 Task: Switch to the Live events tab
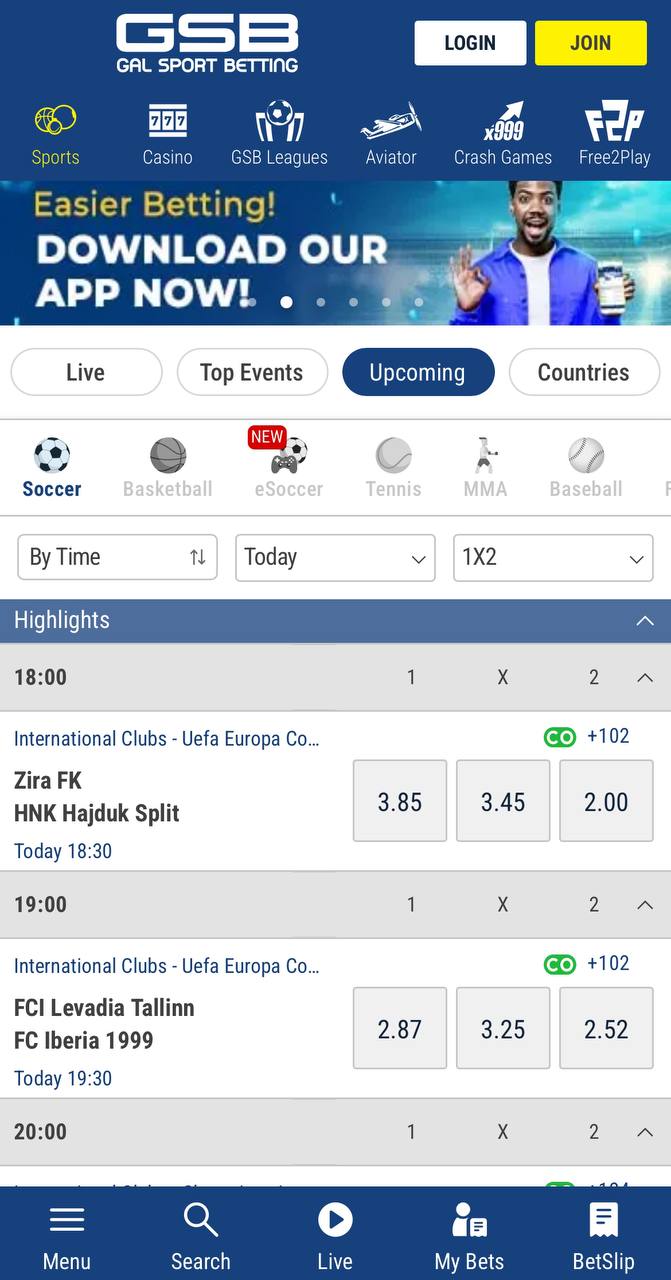click(x=86, y=372)
